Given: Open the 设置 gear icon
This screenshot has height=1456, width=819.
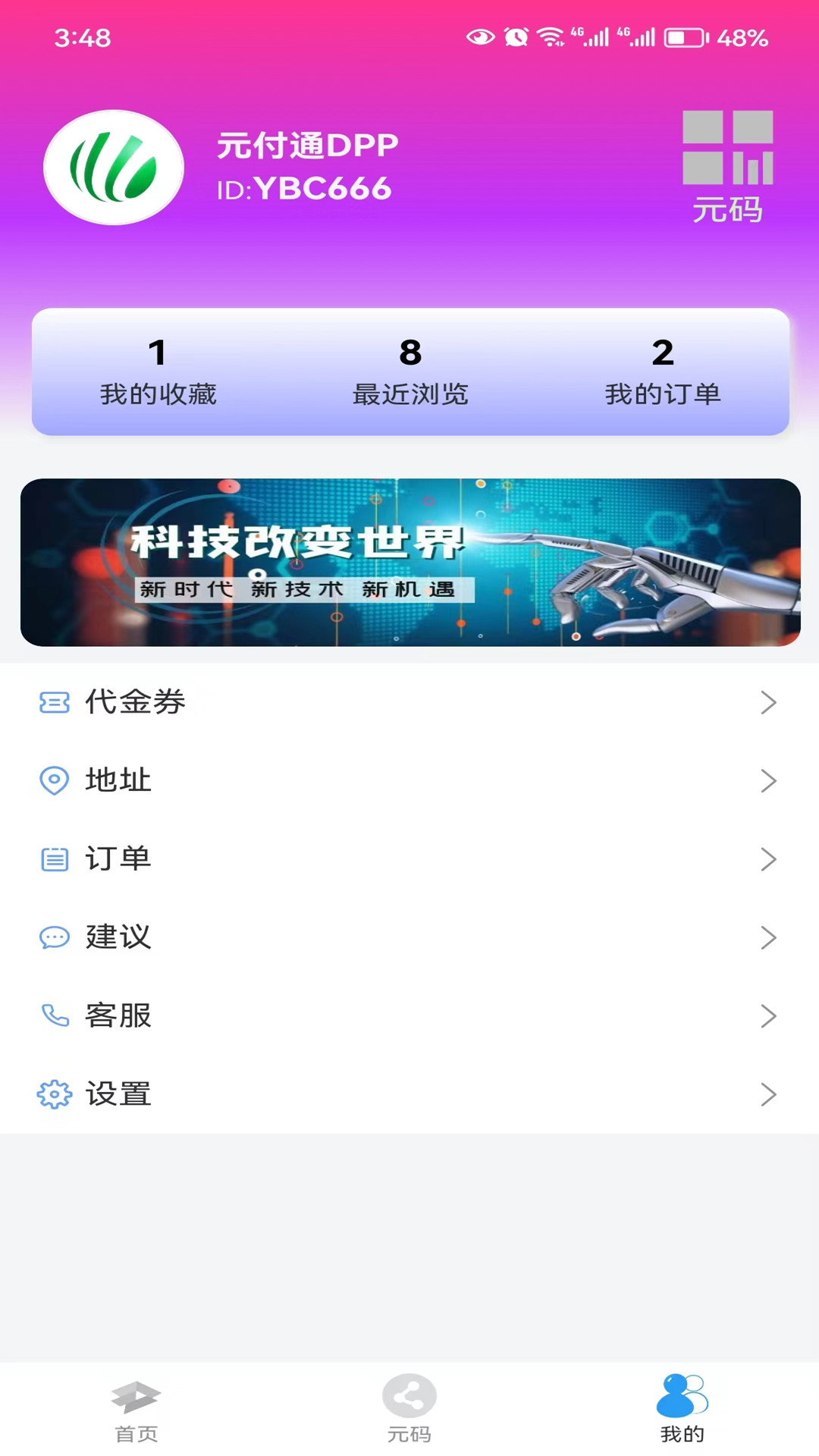Looking at the screenshot, I should point(53,1094).
